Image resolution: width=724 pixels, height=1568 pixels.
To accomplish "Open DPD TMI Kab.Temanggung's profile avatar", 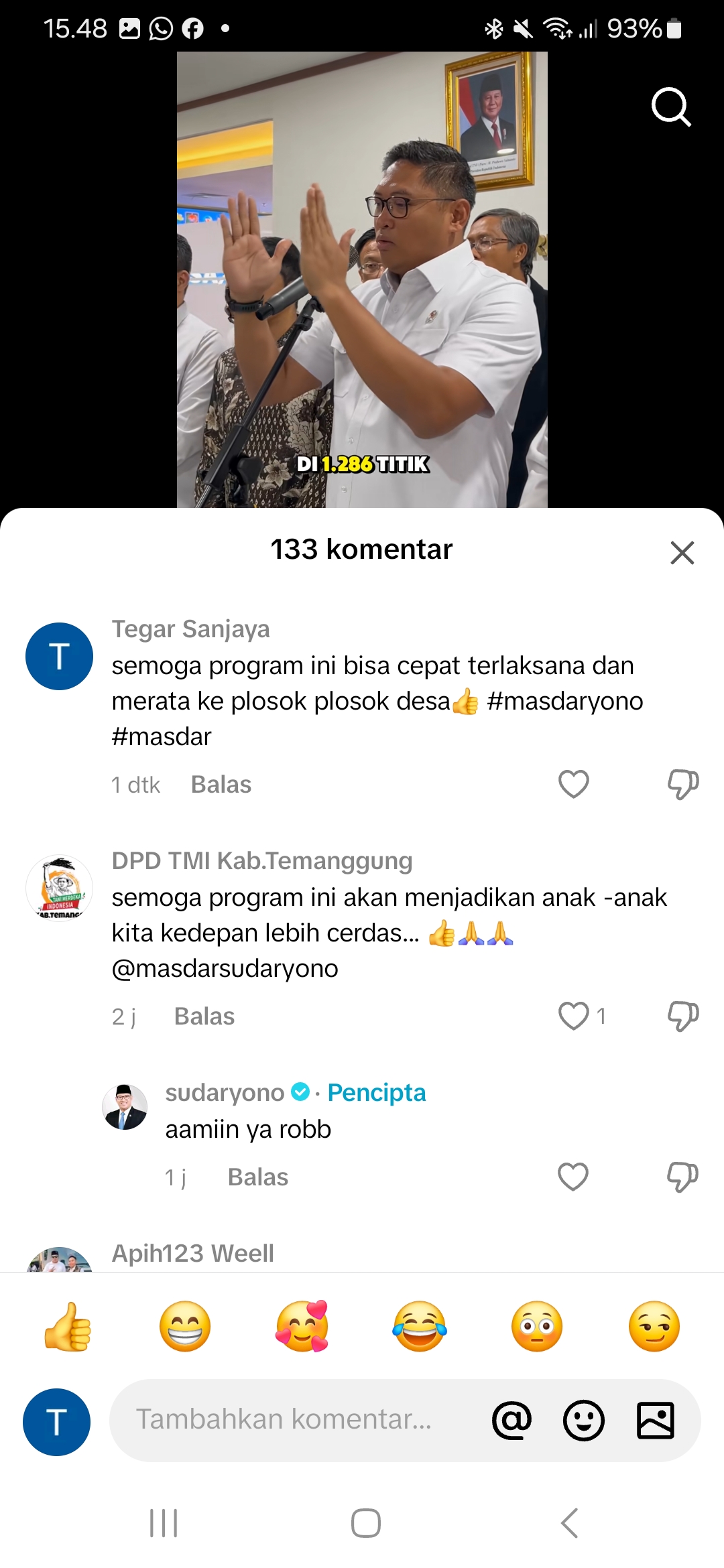I will coord(59,888).
